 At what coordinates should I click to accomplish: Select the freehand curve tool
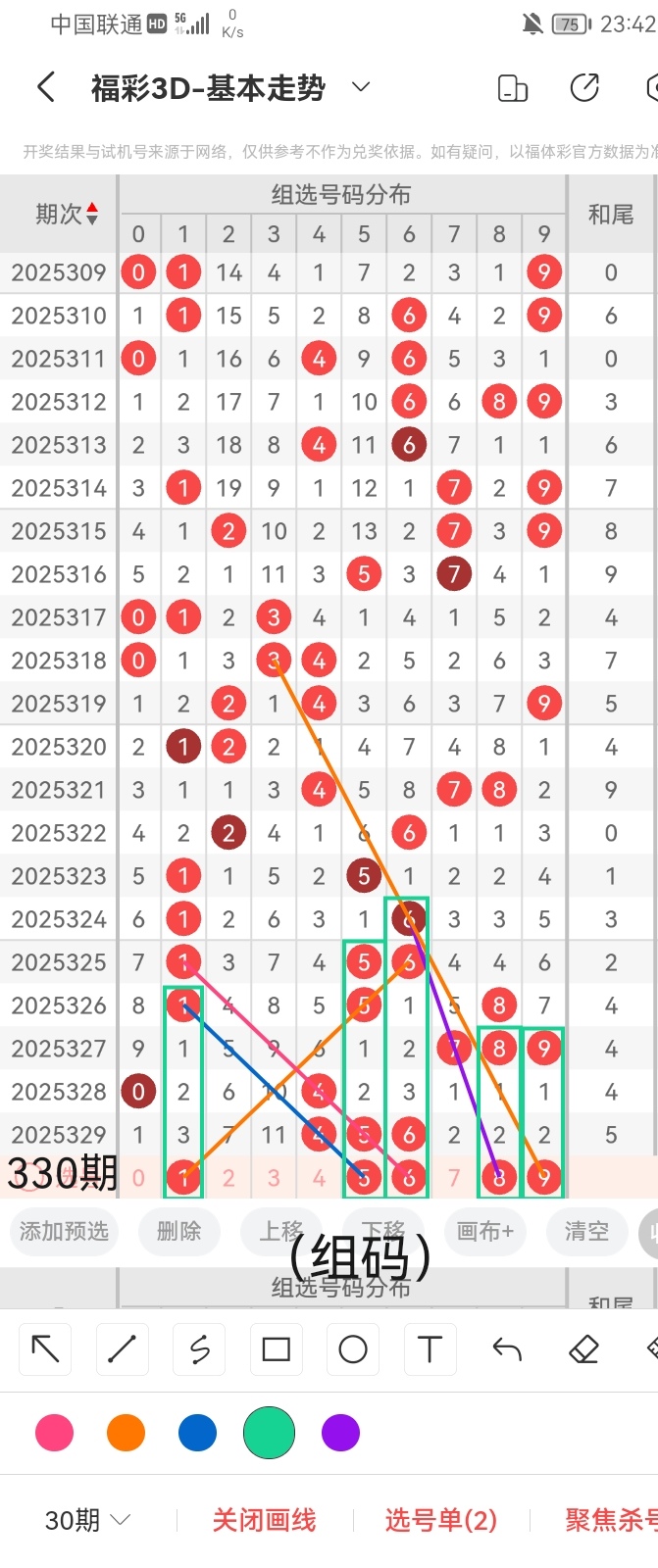pyautogui.click(x=199, y=1349)
